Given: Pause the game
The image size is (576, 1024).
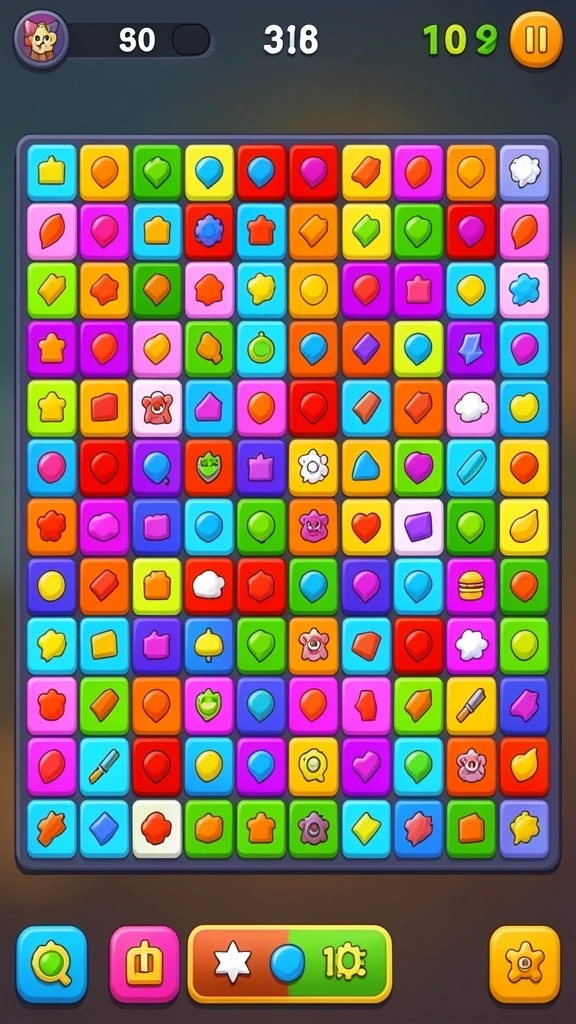Looking at the screenshot, I should [536, 40].
